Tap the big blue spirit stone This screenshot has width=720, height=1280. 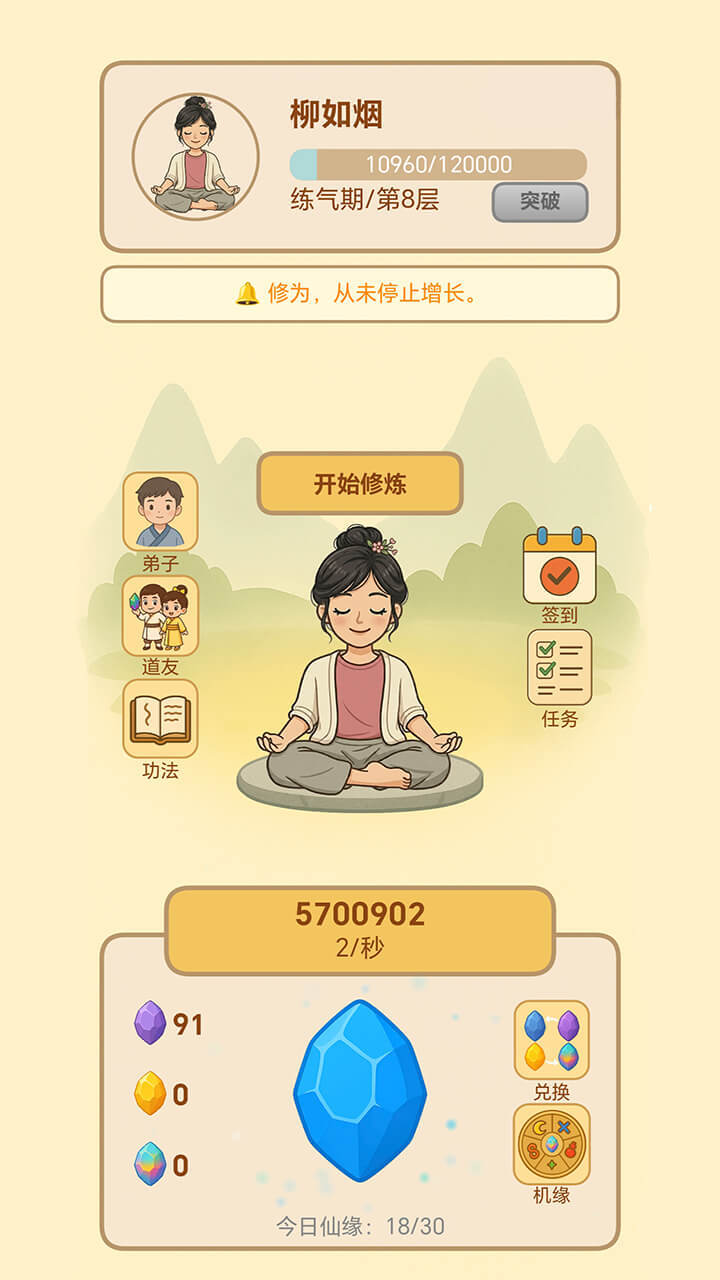click(360, 1090)
